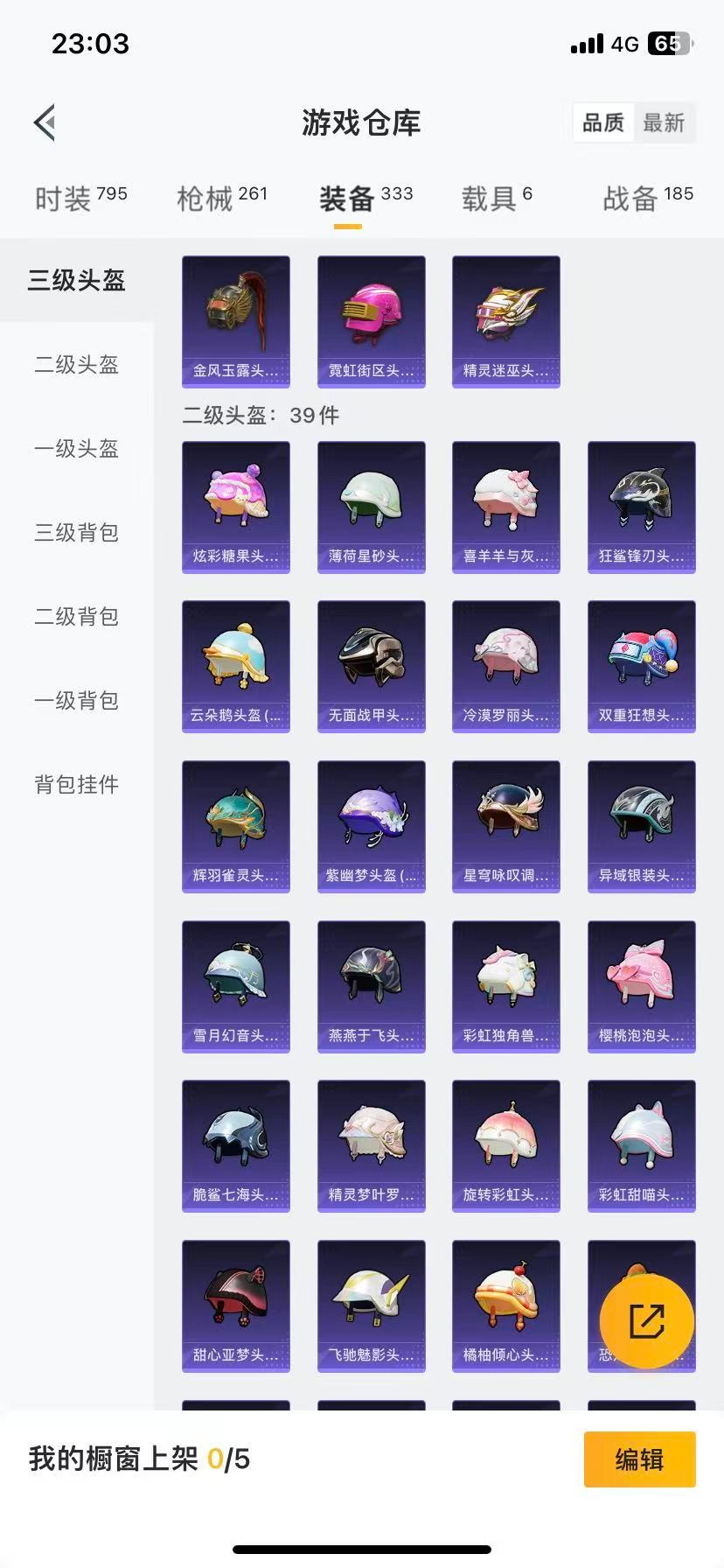724x1568 pixels.
Task: Tap the orange share icon at bottom right
Action: (x=647, y=1321)
